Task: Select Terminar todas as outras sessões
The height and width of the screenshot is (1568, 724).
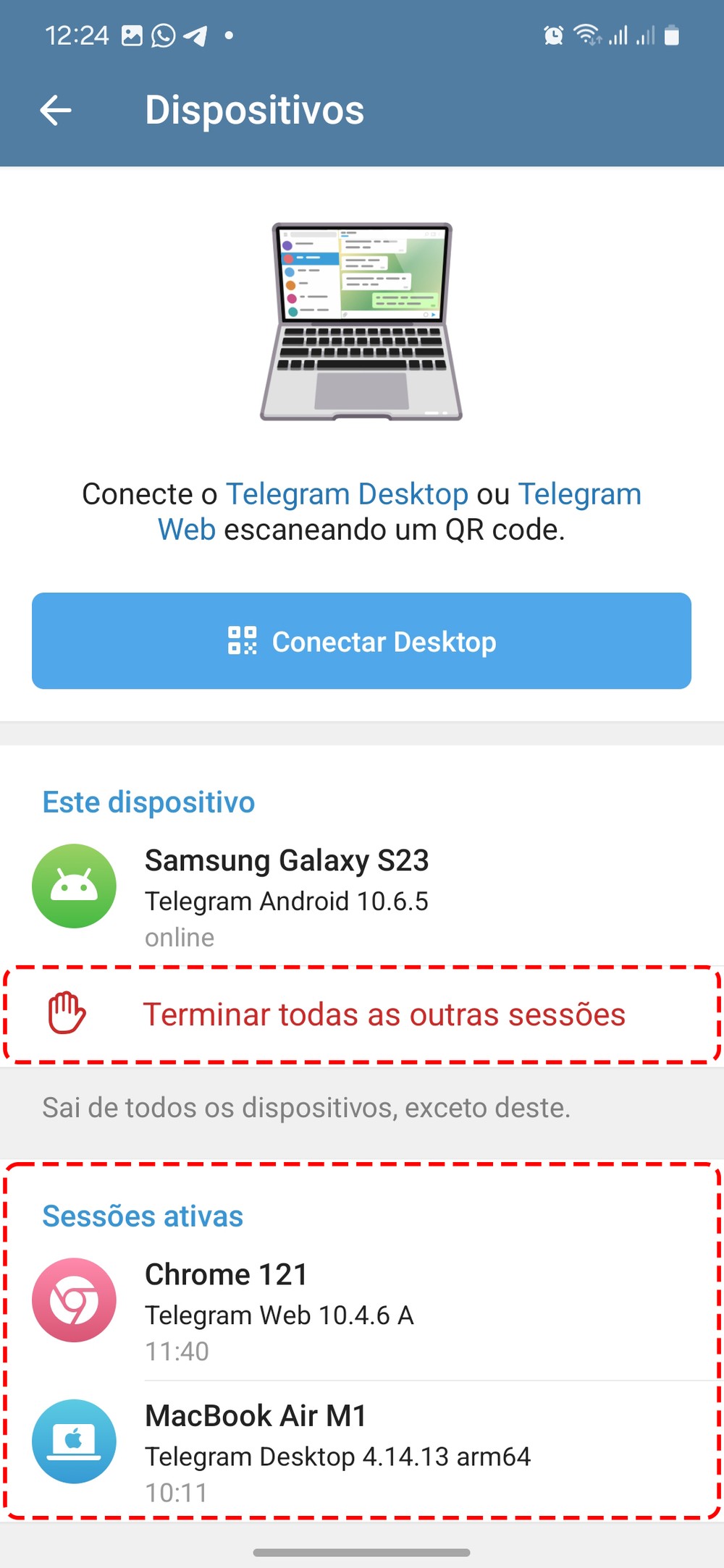Action: [x=384, y=1014]
